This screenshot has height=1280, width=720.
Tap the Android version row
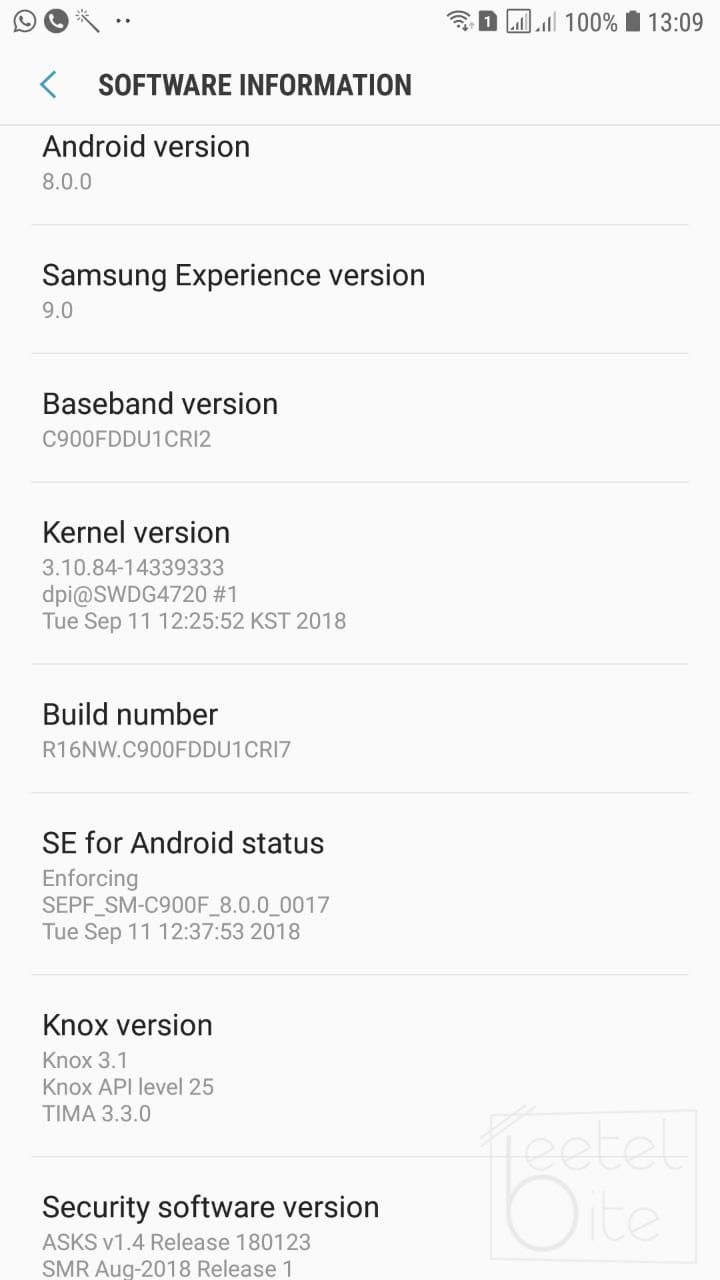point(360,162)
